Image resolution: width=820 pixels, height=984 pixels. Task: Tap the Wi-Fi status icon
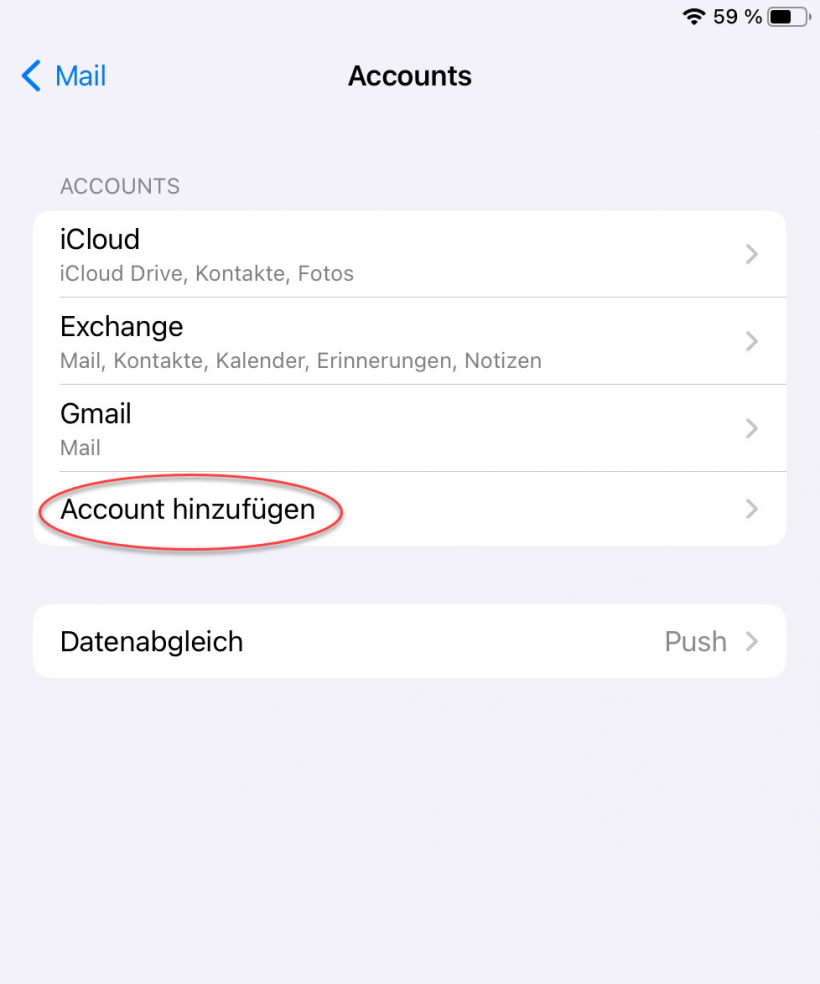[x=693, y=16]
